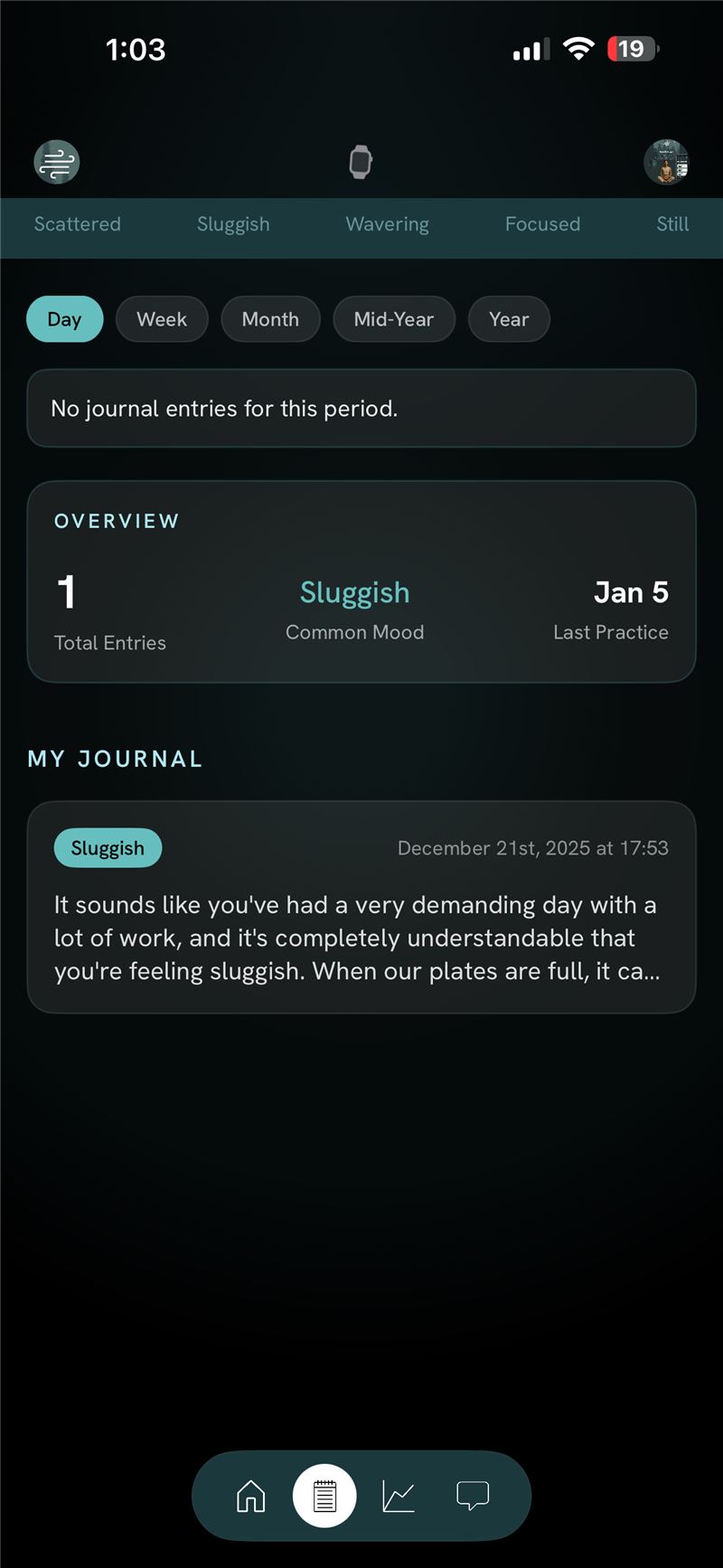723x1568 pixels.
Task: Switch to the Mid-Year period chip
Action: click(x=393, y=319)
